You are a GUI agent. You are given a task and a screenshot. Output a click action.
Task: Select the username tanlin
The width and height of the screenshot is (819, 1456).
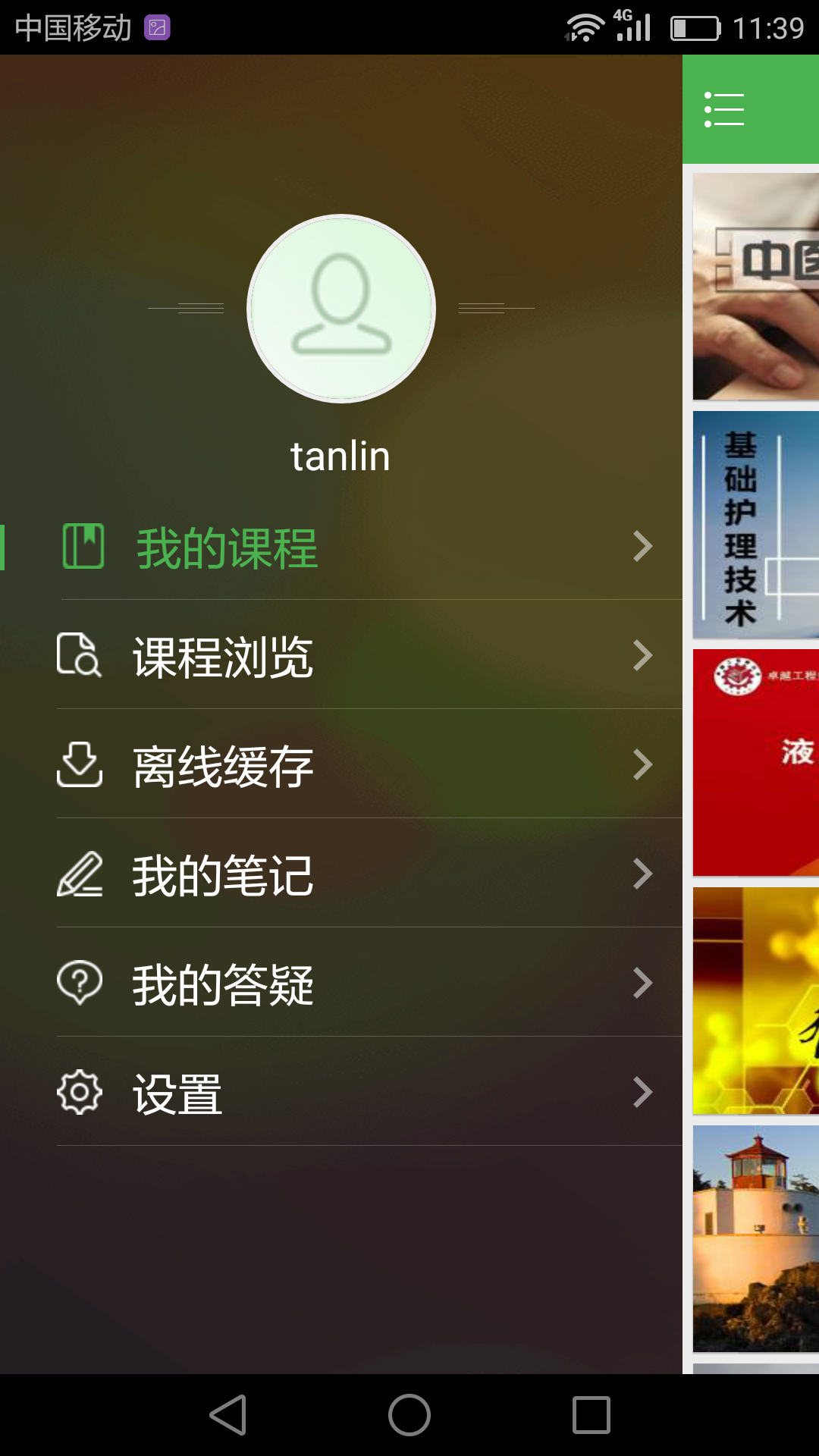[340, 455]
